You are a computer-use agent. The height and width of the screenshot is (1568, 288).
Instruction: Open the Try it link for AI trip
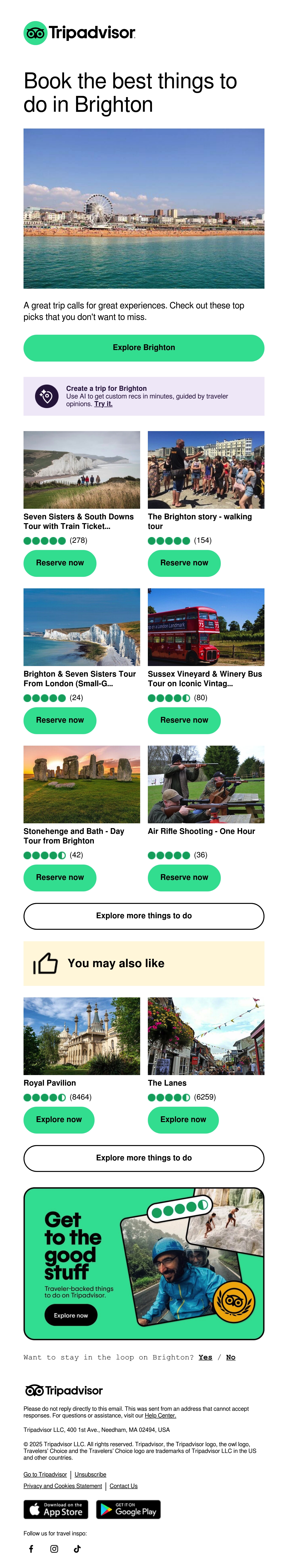pyautogui.click(x=103, y=404)
